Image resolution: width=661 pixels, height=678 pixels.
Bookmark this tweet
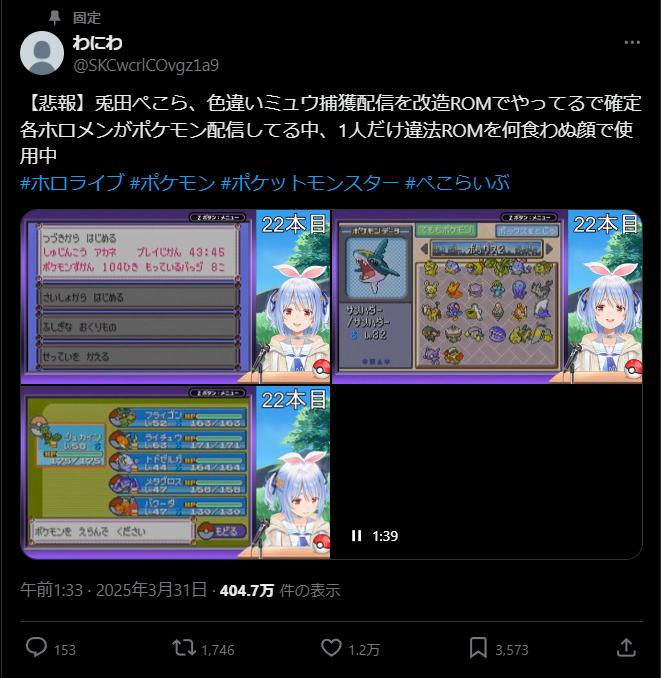coord(478,649)
